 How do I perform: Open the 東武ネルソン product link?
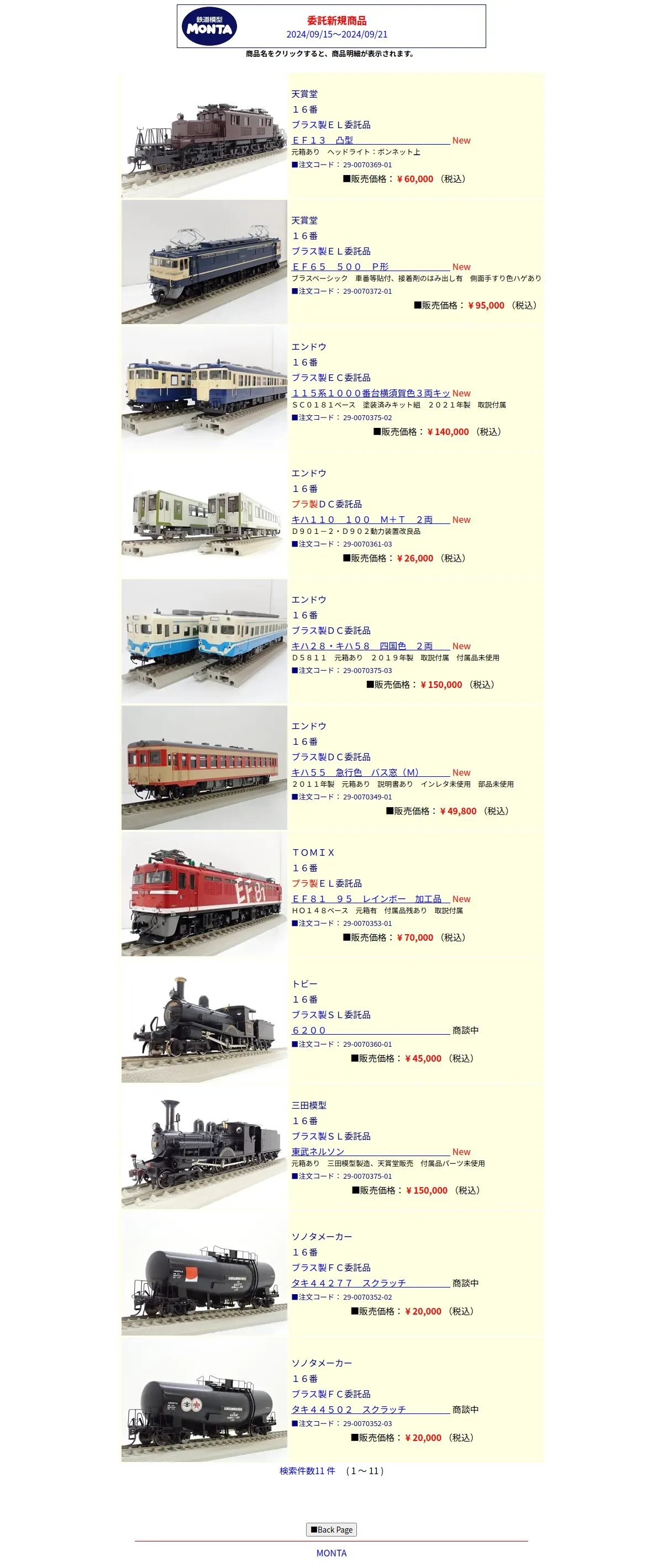(x=318, y=1152)
